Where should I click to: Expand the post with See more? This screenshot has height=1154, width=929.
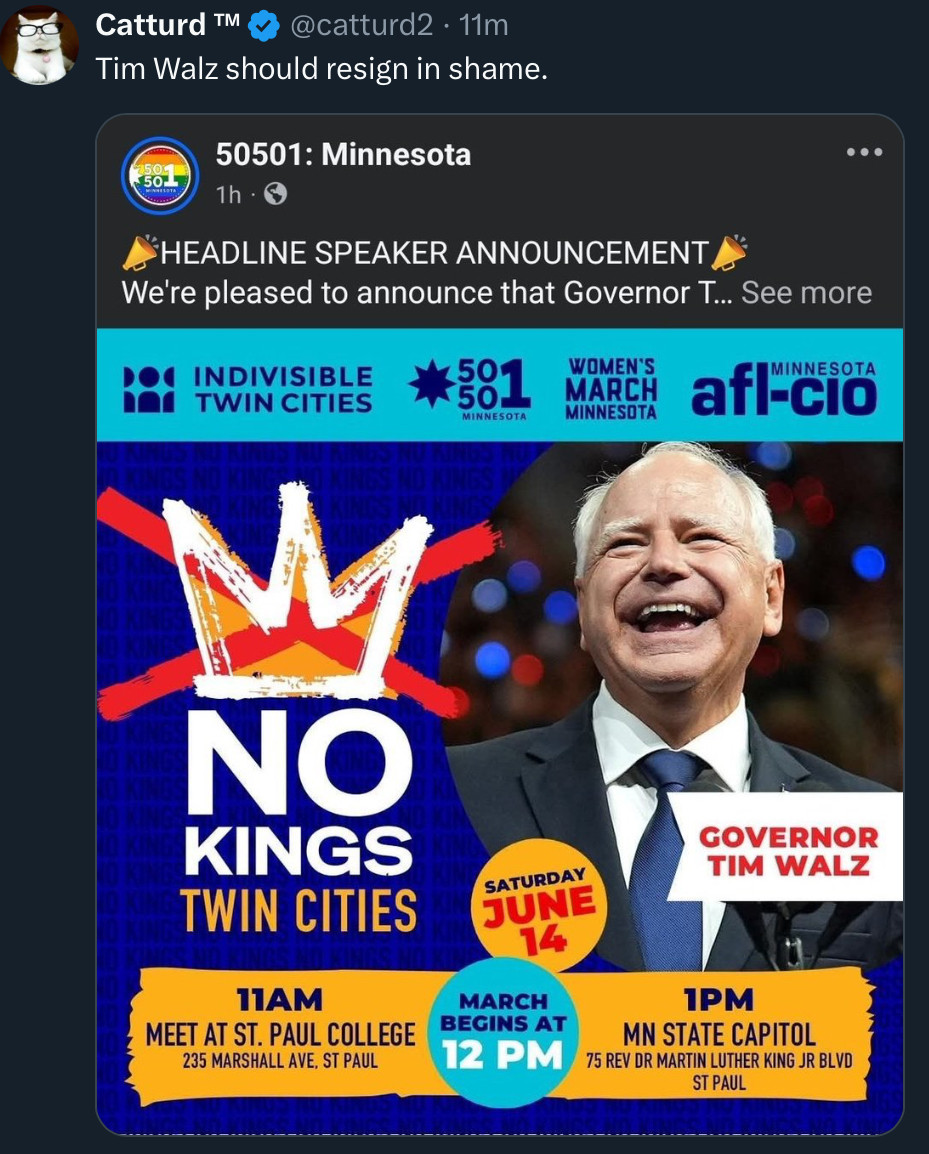click(x=806, y=293)
